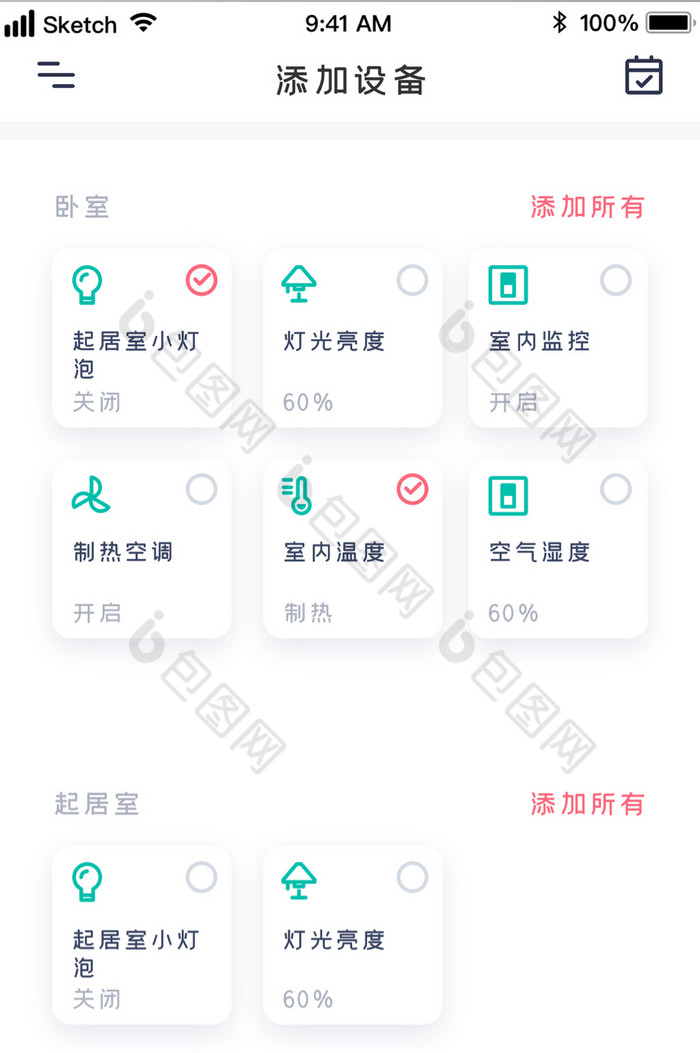Select the 空气湿度 device checkbox

point(616,490)
